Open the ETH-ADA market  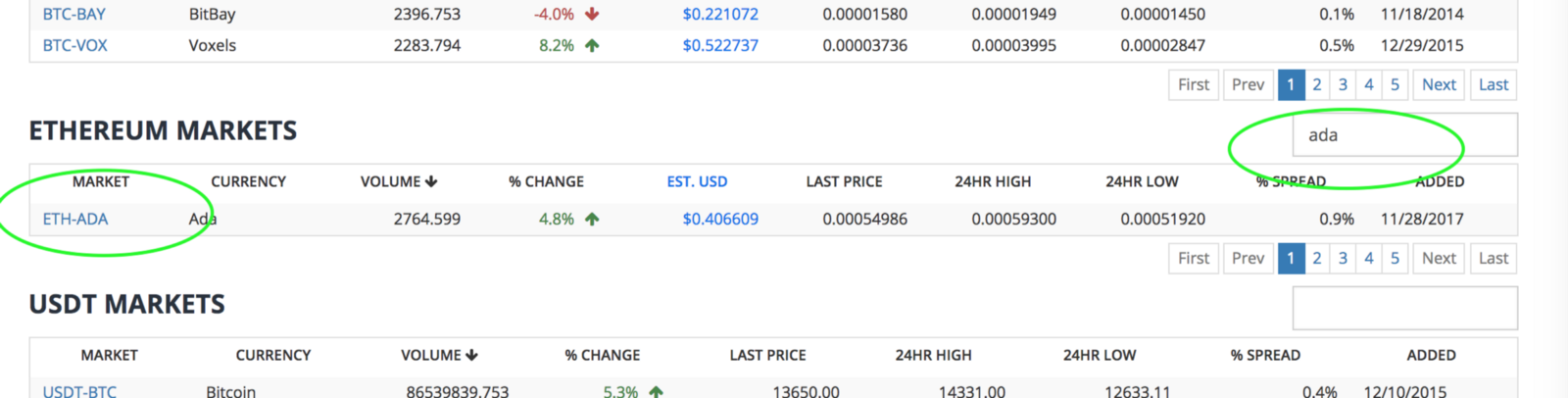pos(75,219)
